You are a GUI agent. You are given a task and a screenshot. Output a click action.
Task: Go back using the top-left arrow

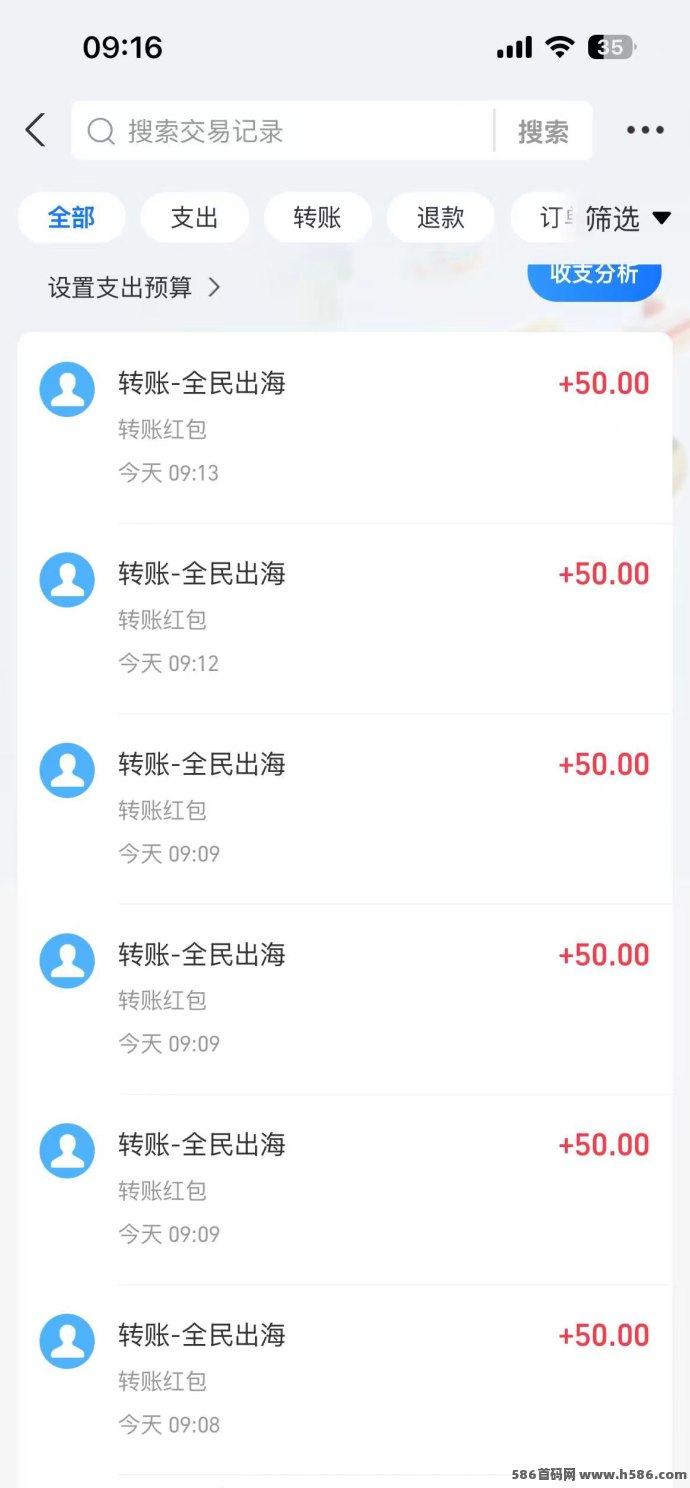pos(36,131)
